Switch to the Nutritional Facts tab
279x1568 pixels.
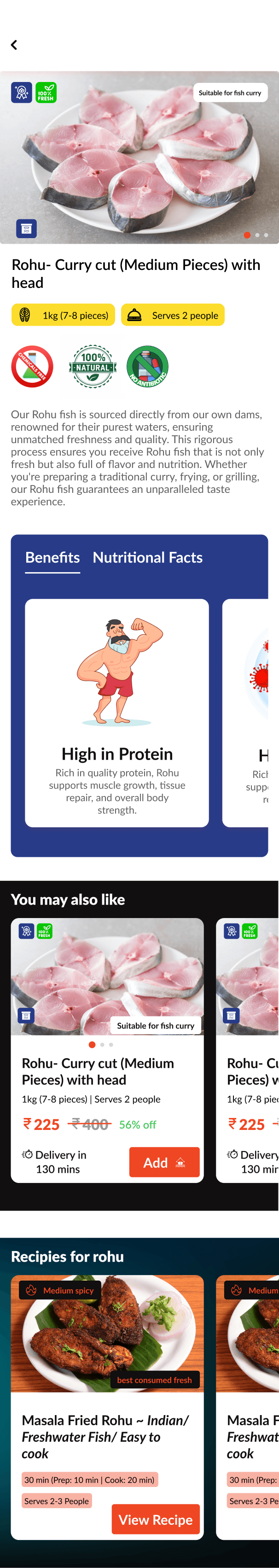(147, 557)
